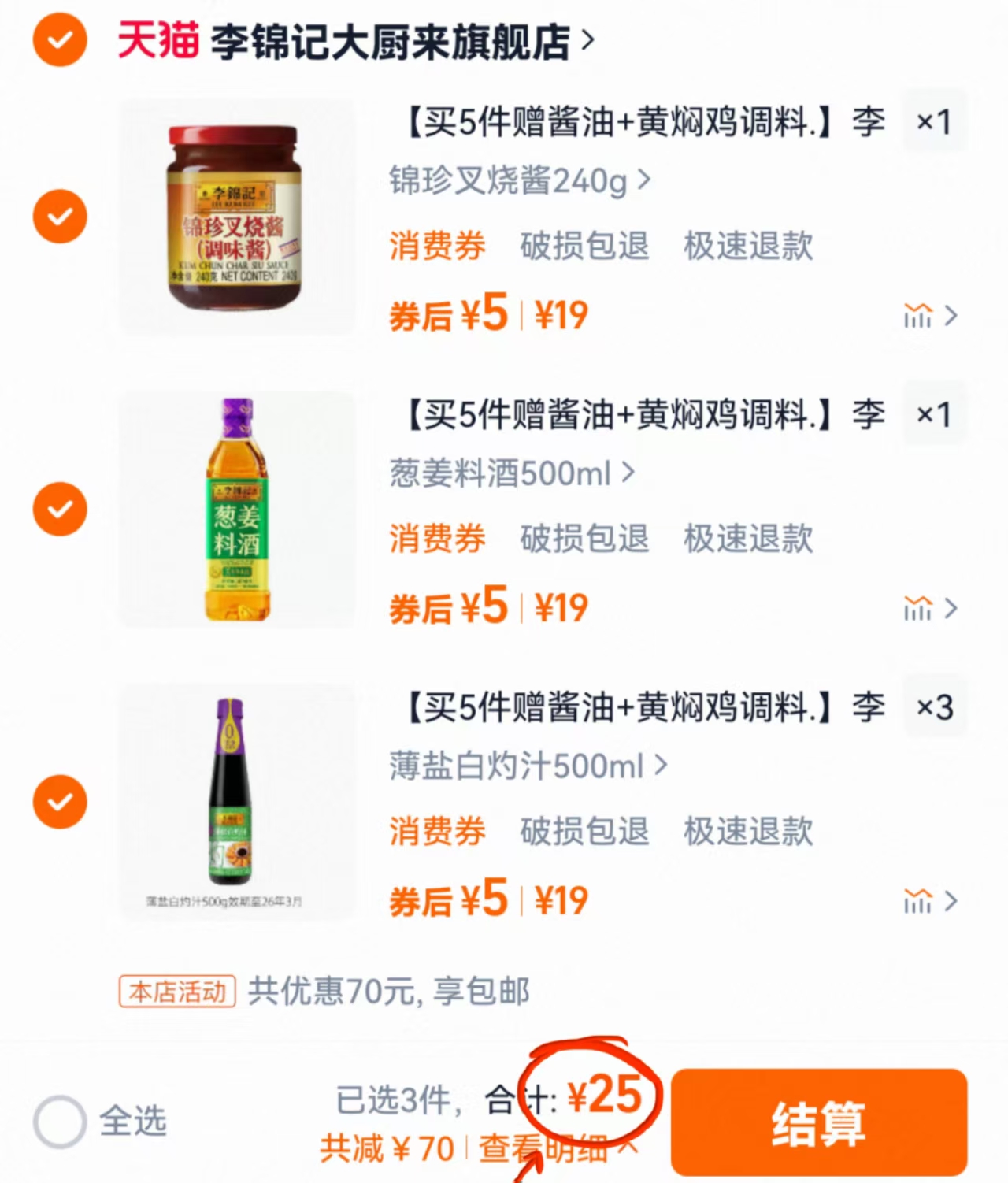Open the 锦珍叉烧酱240g product link
This screenshot has width=1008, height=1183.
pyautogui.click(x=510, y=180)
